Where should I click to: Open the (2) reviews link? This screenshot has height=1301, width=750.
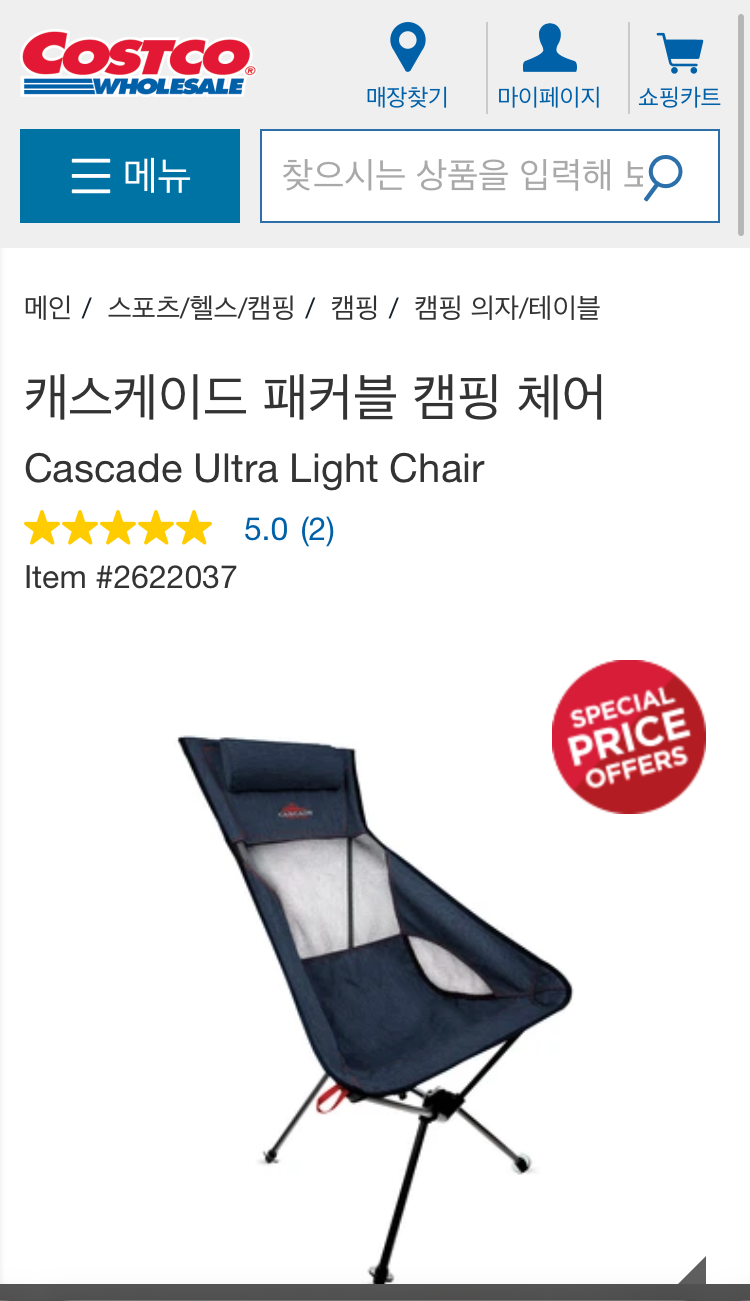[318, 529]
